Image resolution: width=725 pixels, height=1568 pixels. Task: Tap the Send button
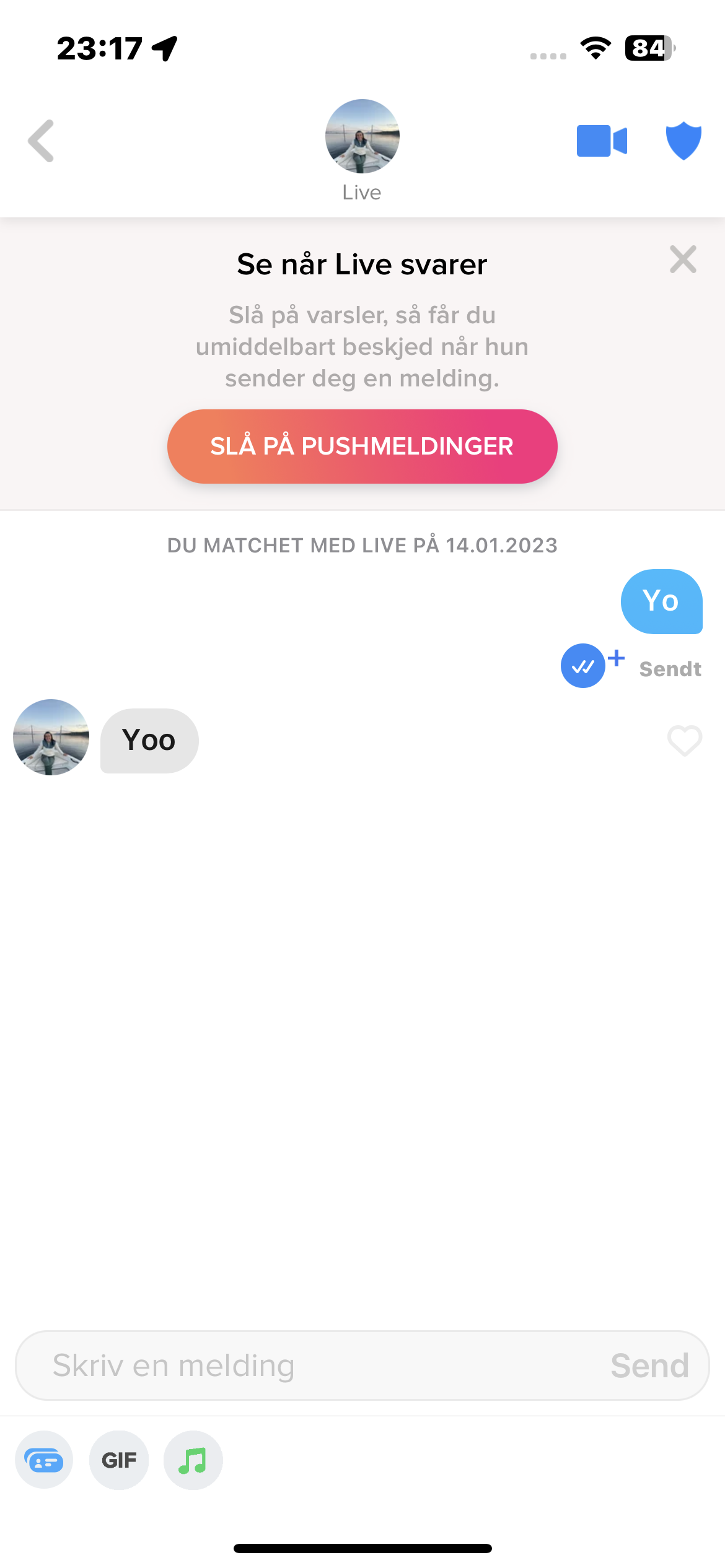coord(649,1365)
